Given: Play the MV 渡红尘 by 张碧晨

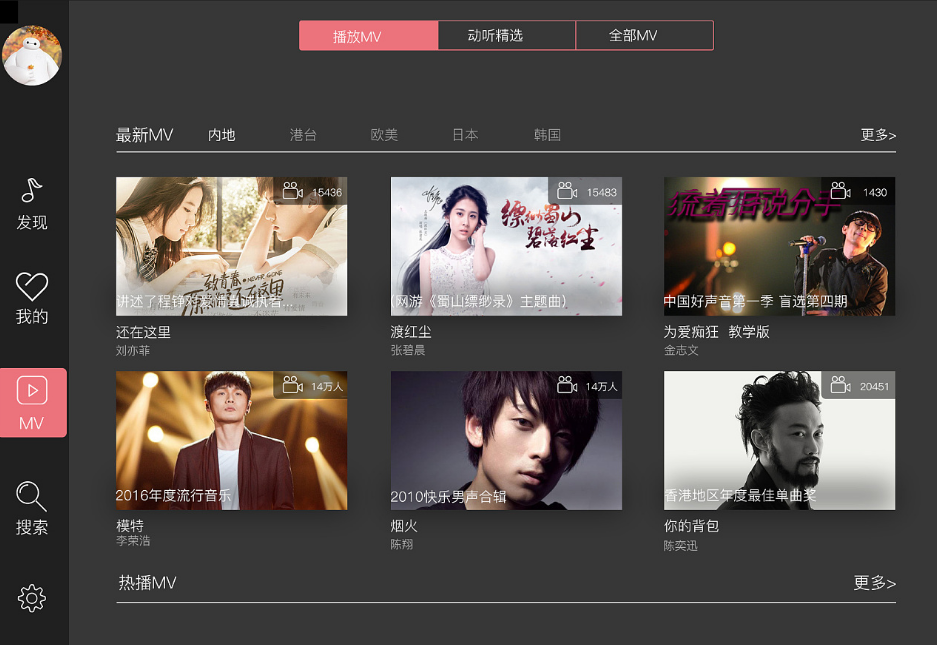Looking at the screenshot, I should pyautogui.click(x=506, y=246).
